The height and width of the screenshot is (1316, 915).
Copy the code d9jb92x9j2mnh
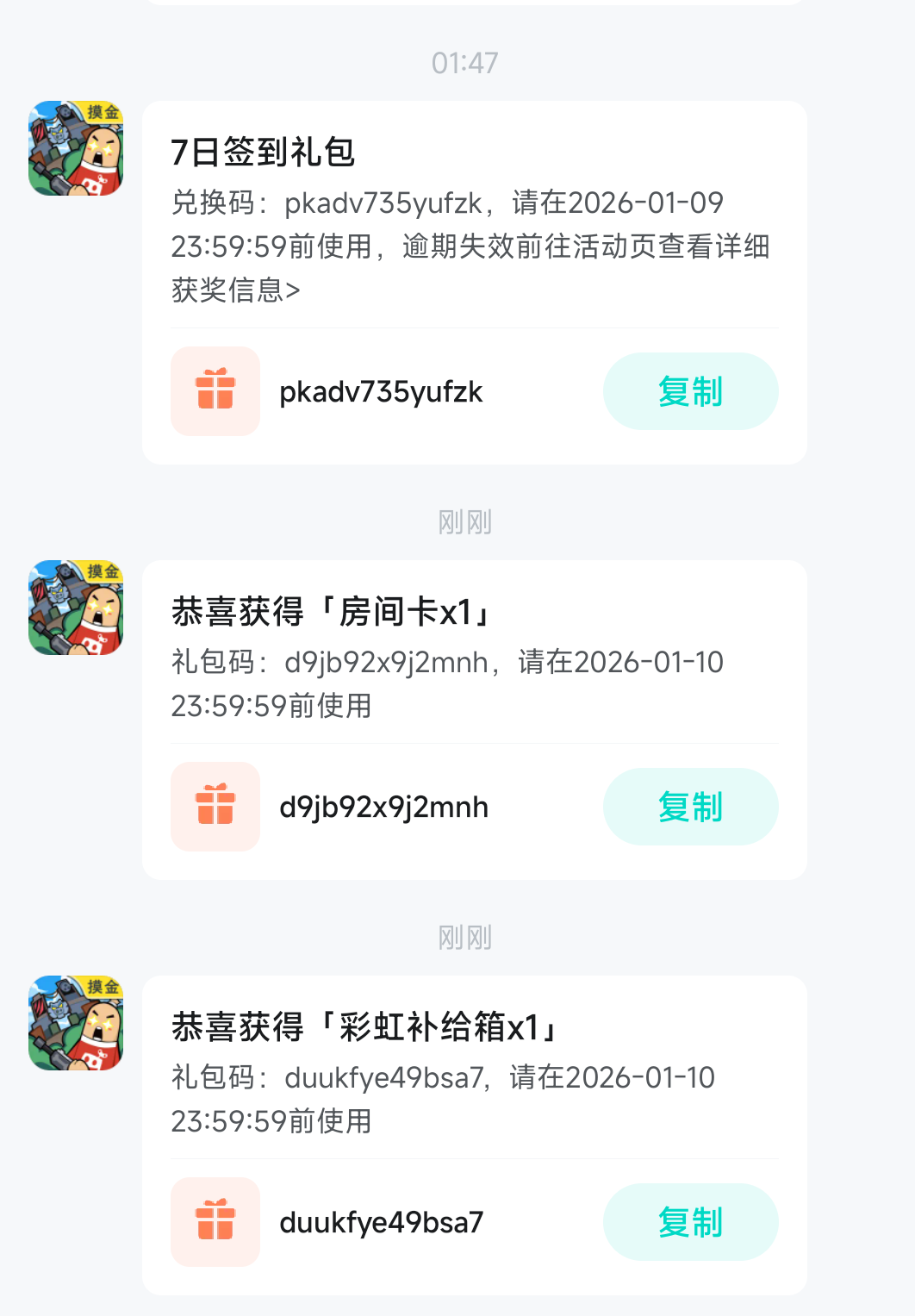tap(690, 807)
